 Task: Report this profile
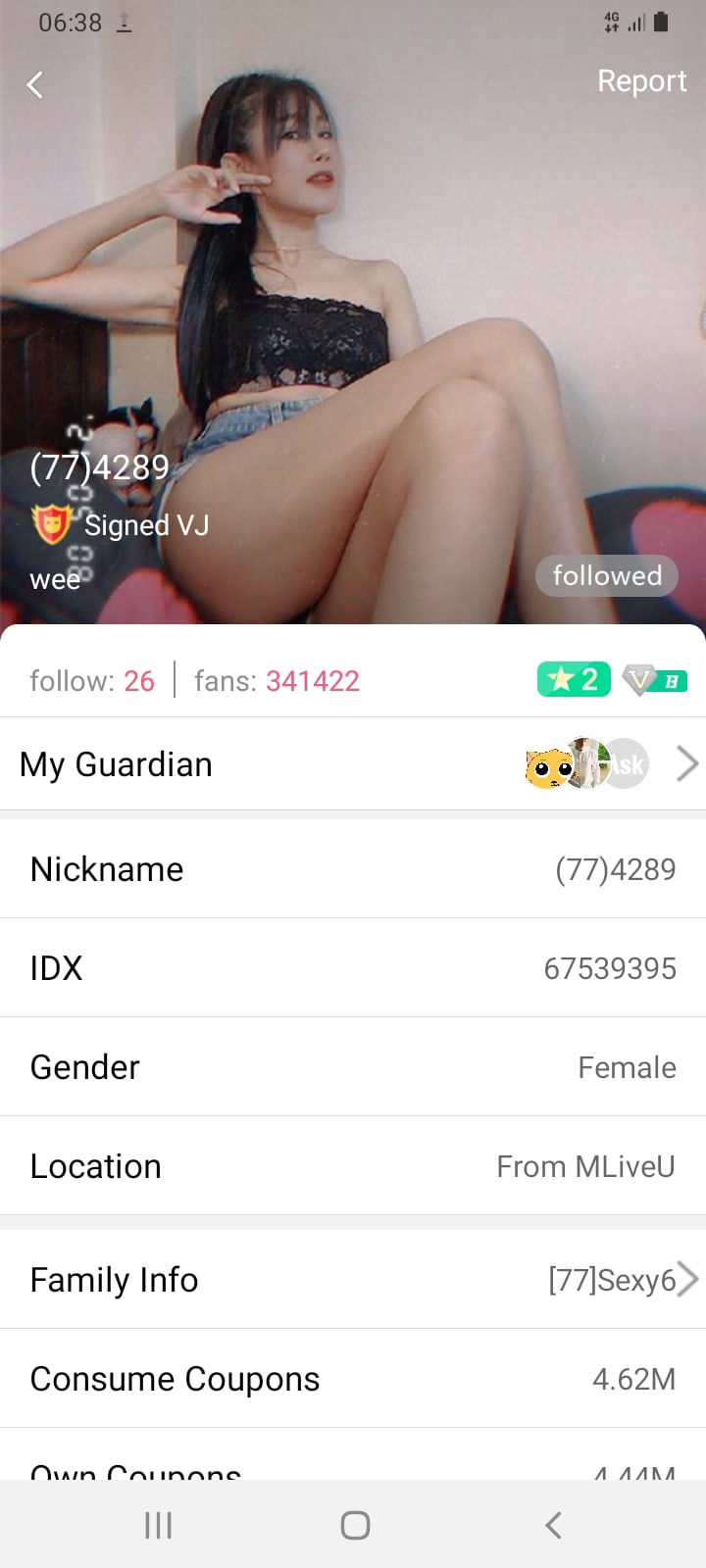(x=641, y=81)
